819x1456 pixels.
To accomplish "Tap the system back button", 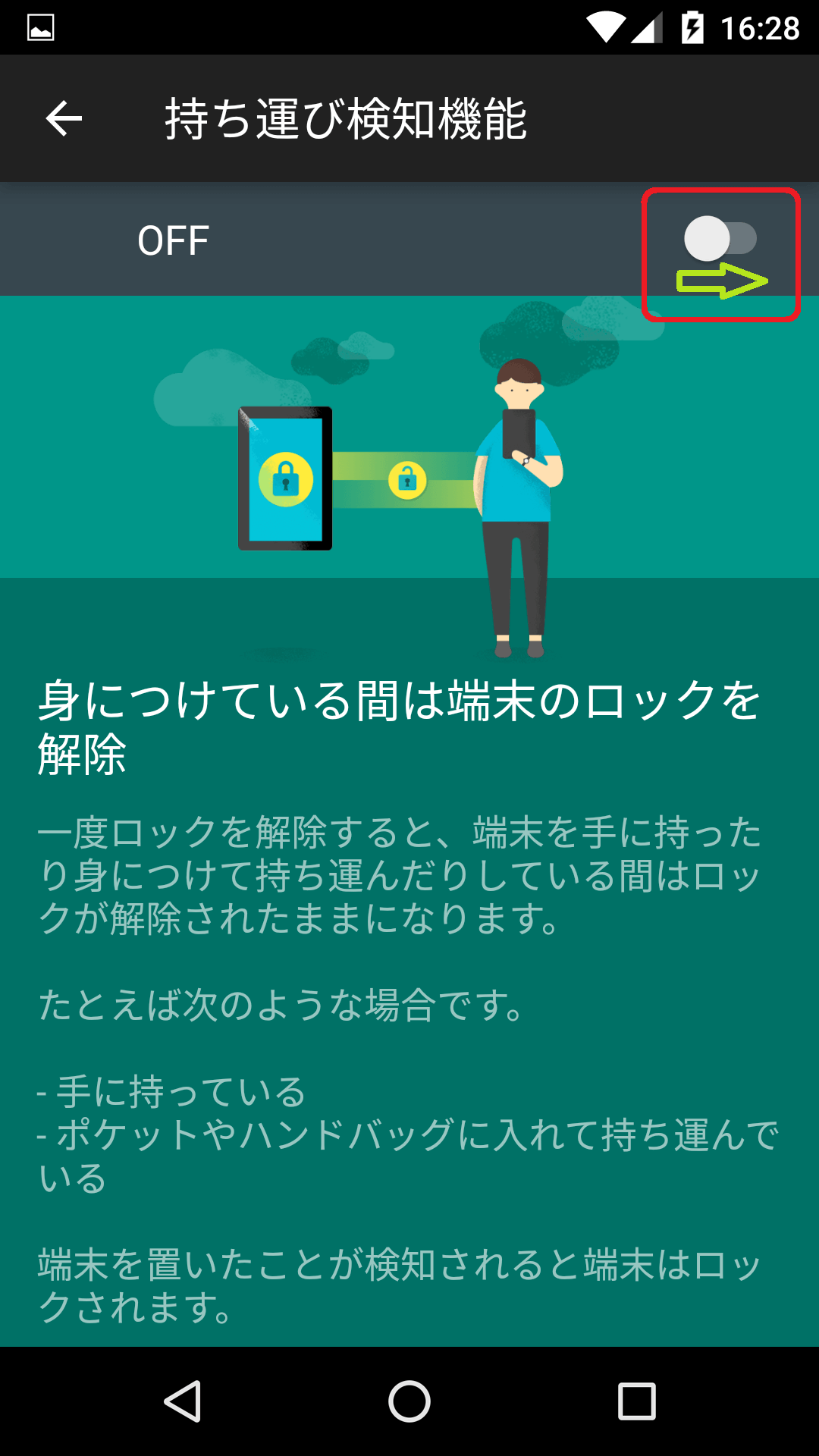I will pyautogui.click(x=183, y=1401).
